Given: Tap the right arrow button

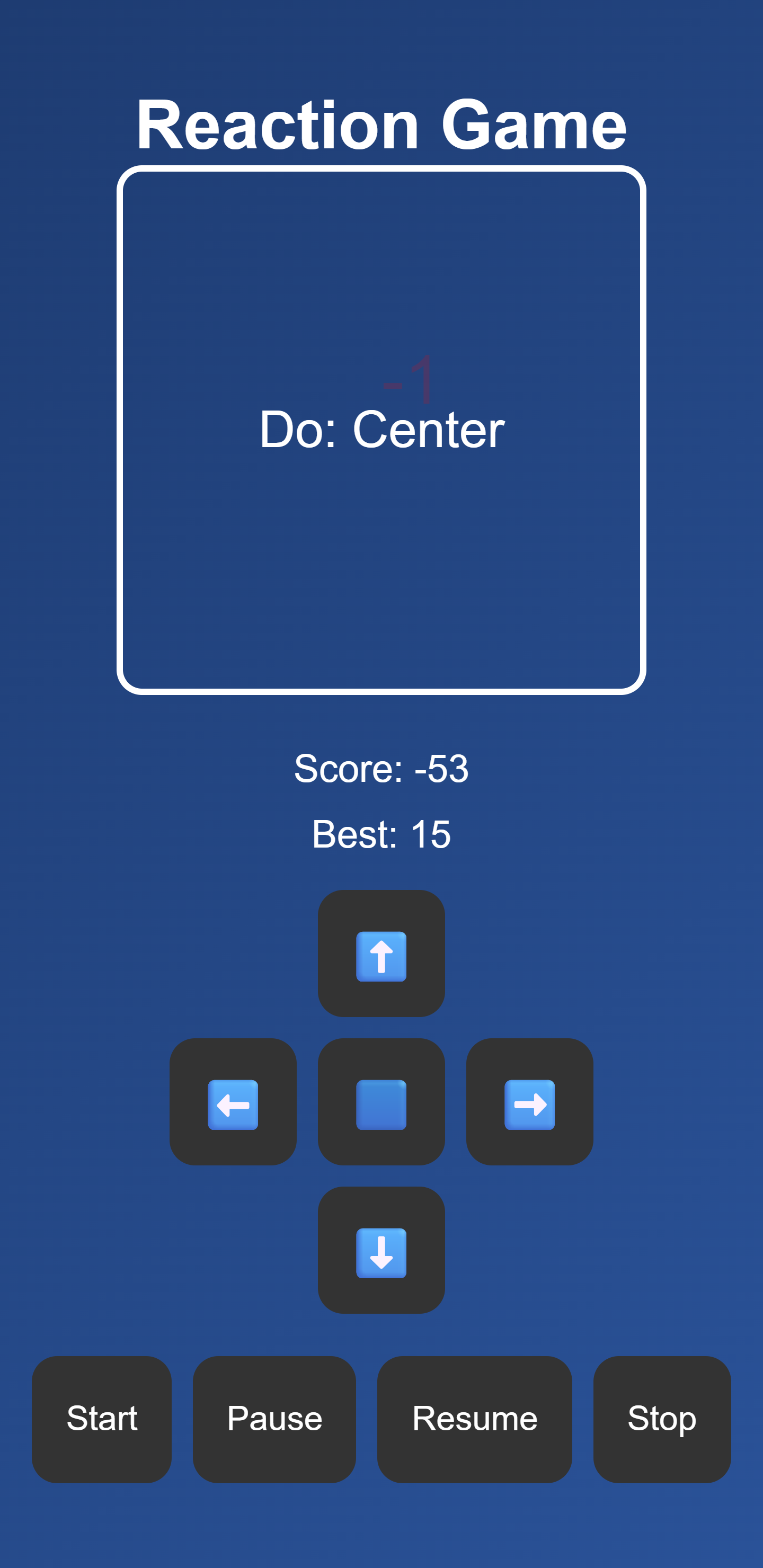Looking at the screenshot, I should point(529,1102).
